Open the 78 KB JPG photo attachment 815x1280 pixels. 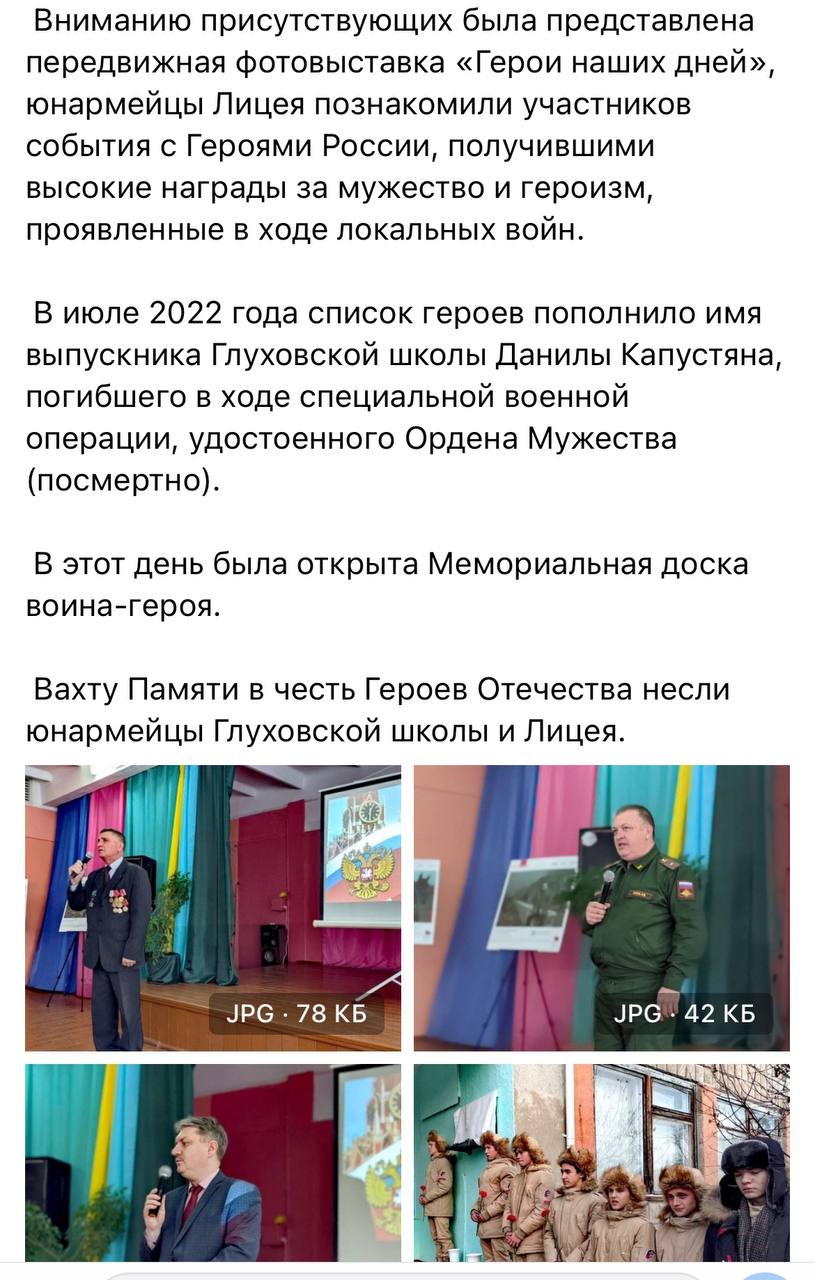coord(212,907)
